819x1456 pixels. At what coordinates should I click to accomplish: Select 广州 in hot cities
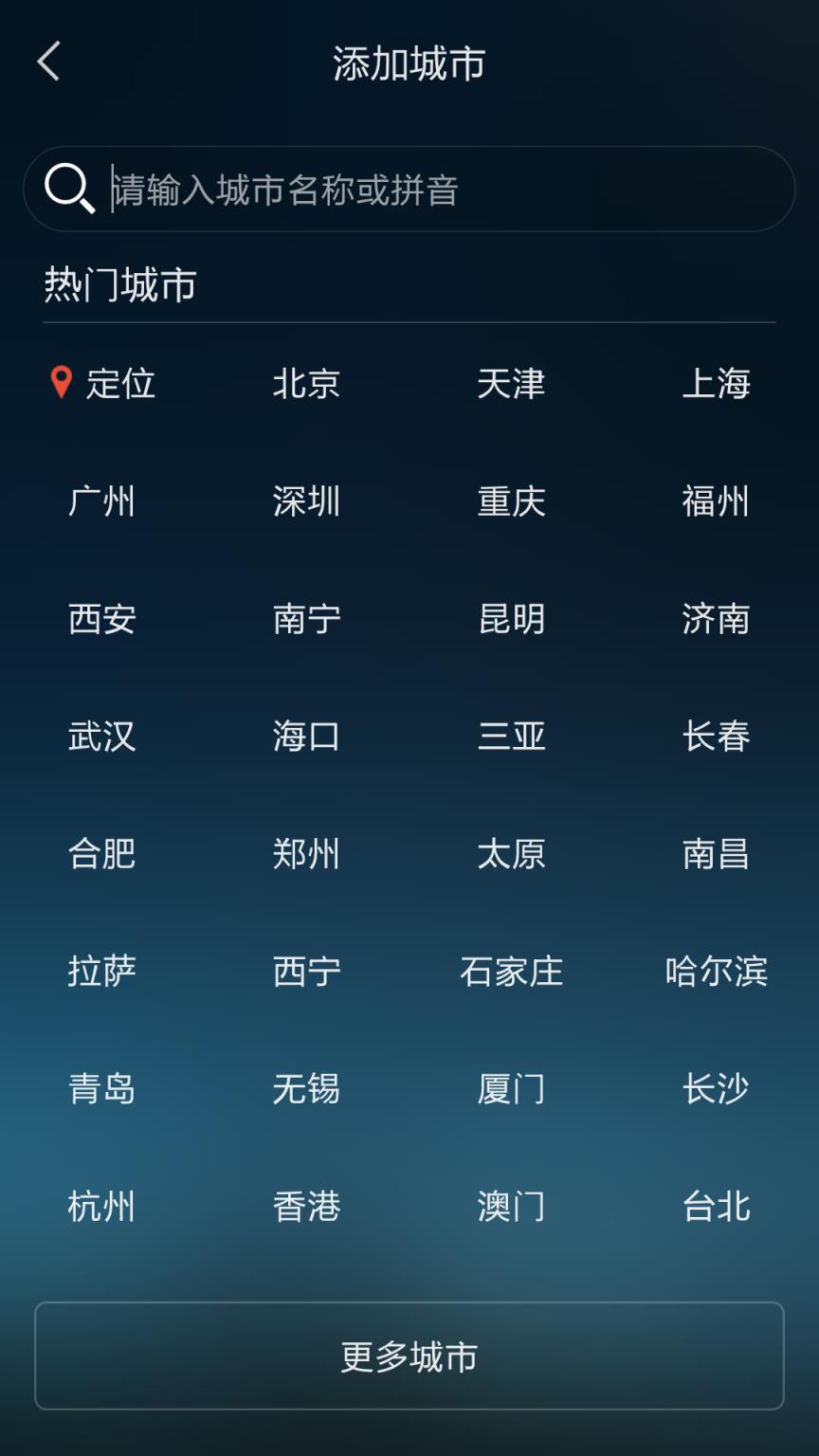(x=102, y=500)
